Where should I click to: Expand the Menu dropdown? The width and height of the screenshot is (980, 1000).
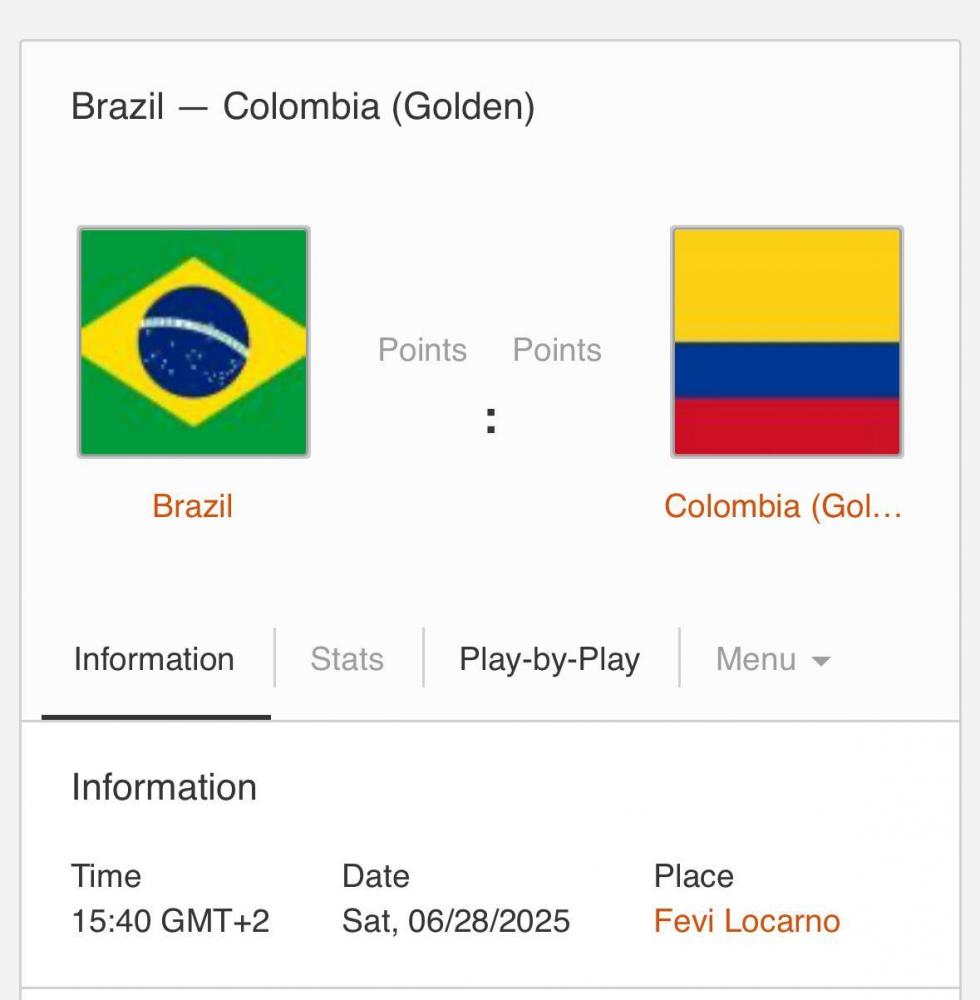pos(772,660)
